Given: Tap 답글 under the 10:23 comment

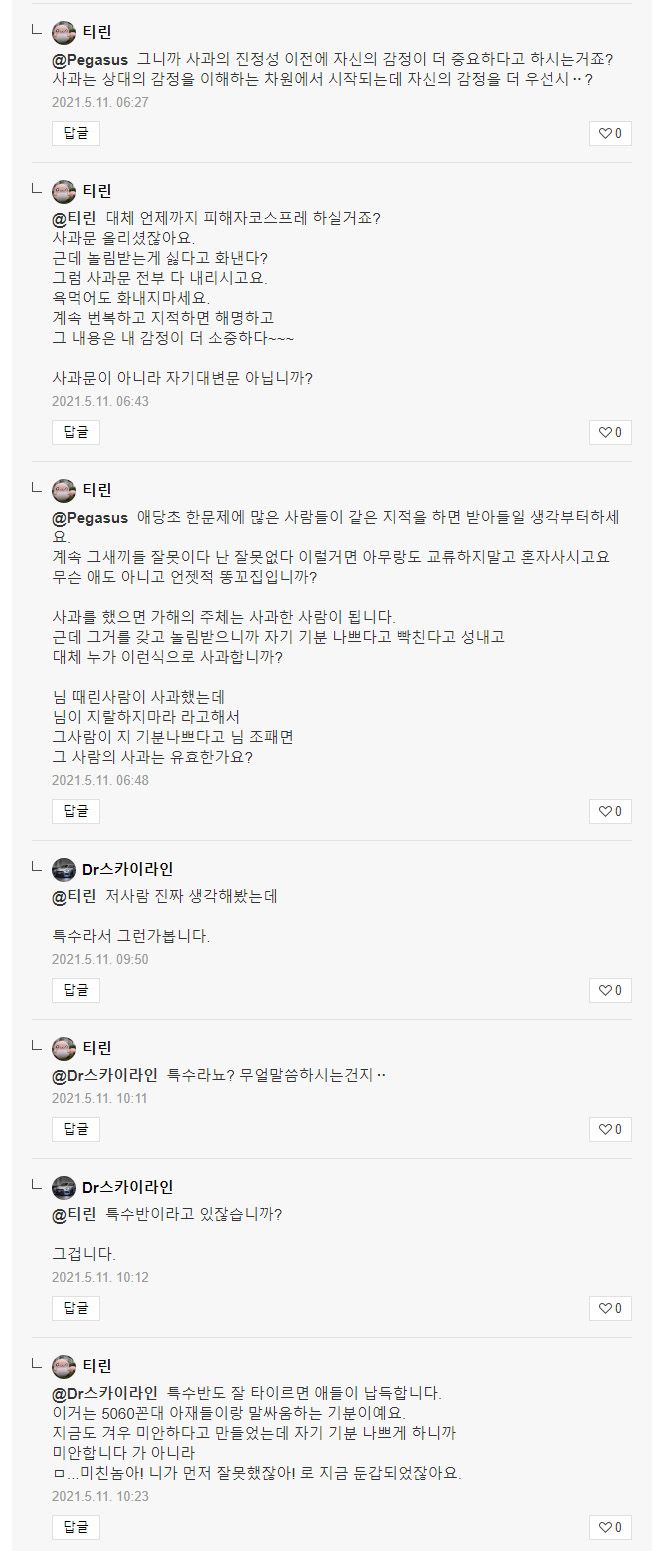Looking at the screenshot, I should pyautogui.click(x=76, y=1527).
